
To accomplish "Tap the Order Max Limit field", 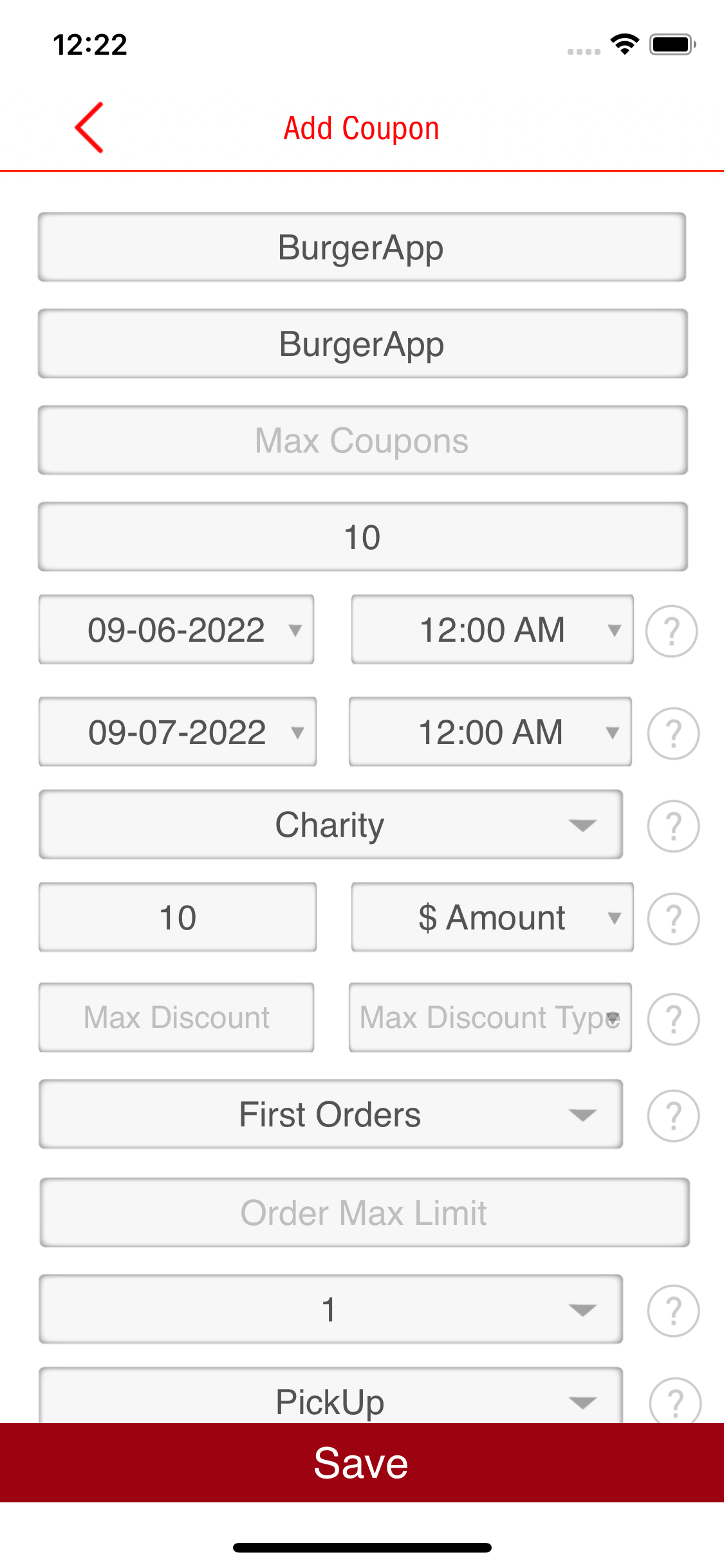I will pos(364,1213).
